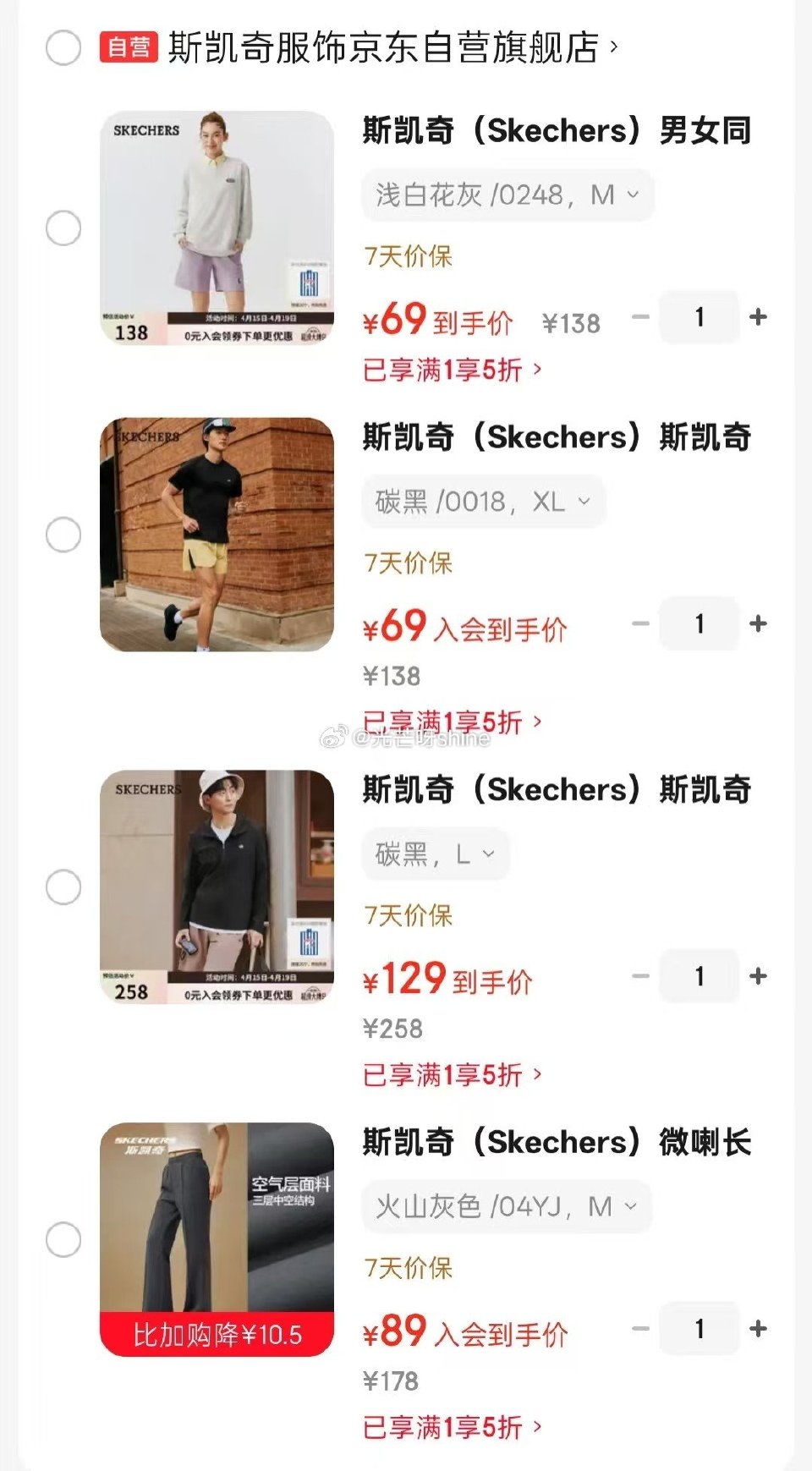
Task: Open first item's 已享满1享5折 promotion details
Action: pyautogui.click(x=448, y=370)
